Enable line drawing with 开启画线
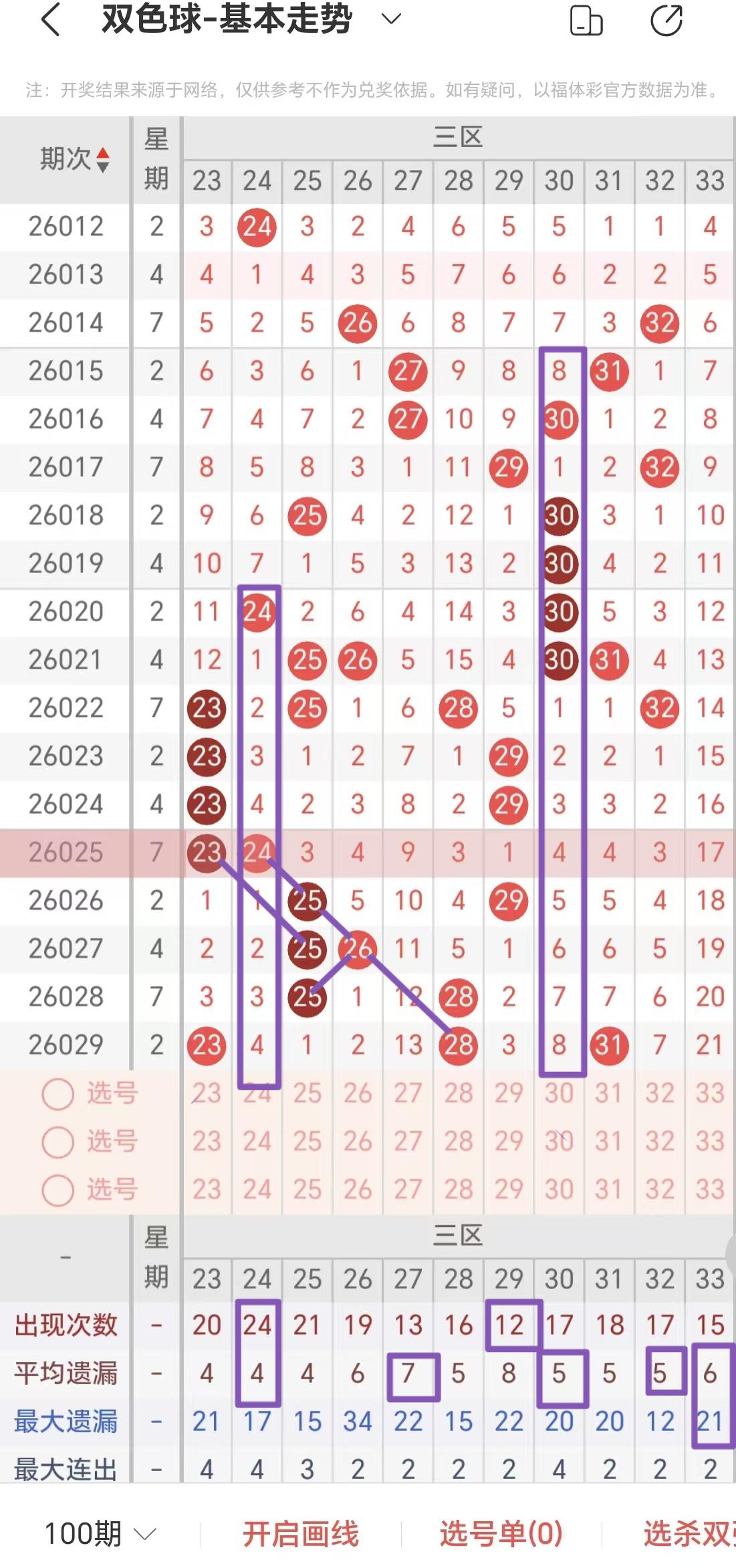736x1568 pixels. (301, 1534)
